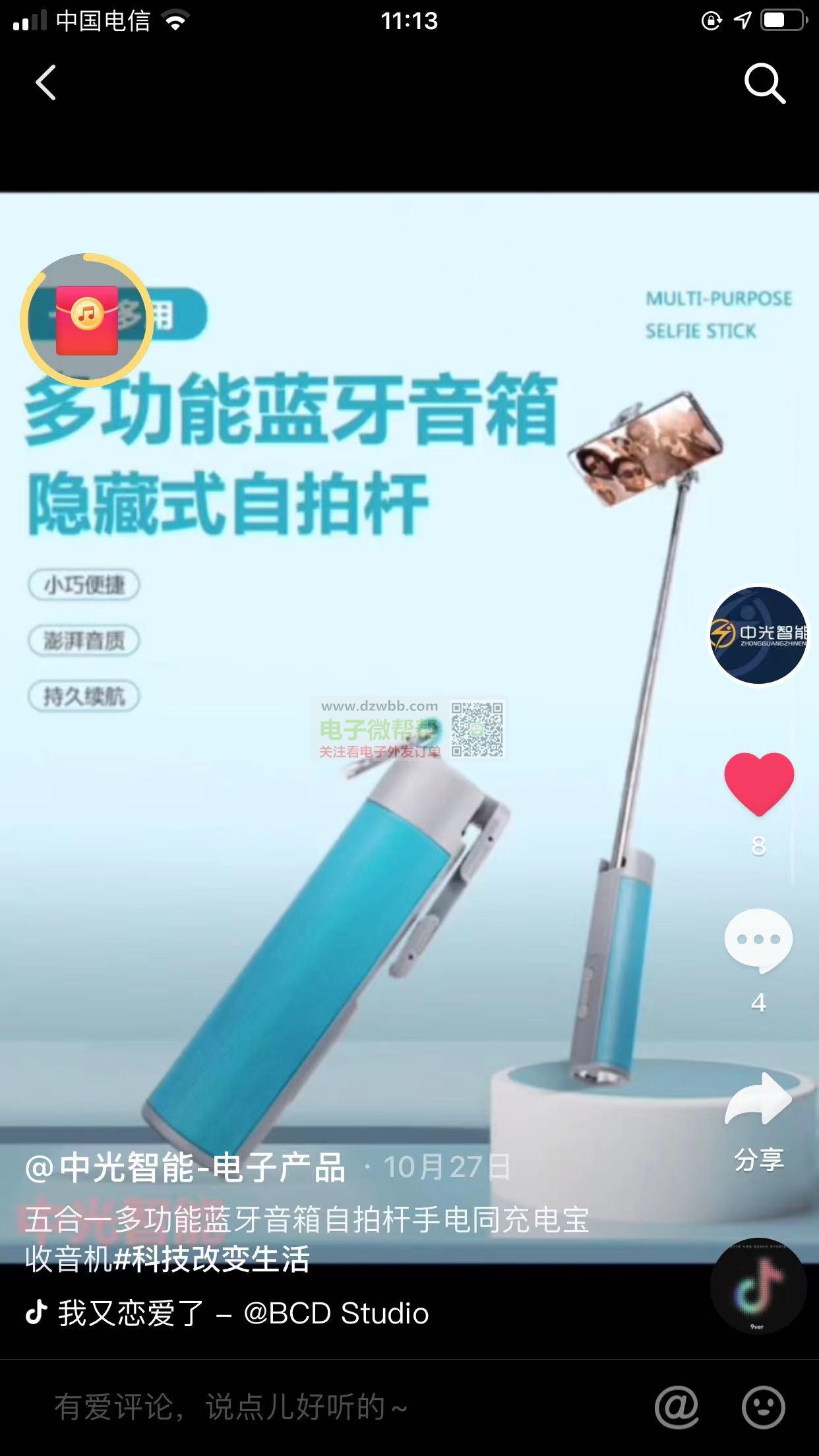Open the #科技改变生活 hashtag
This screenshot has width=819, height=1456.
[x=212, y=1259]
